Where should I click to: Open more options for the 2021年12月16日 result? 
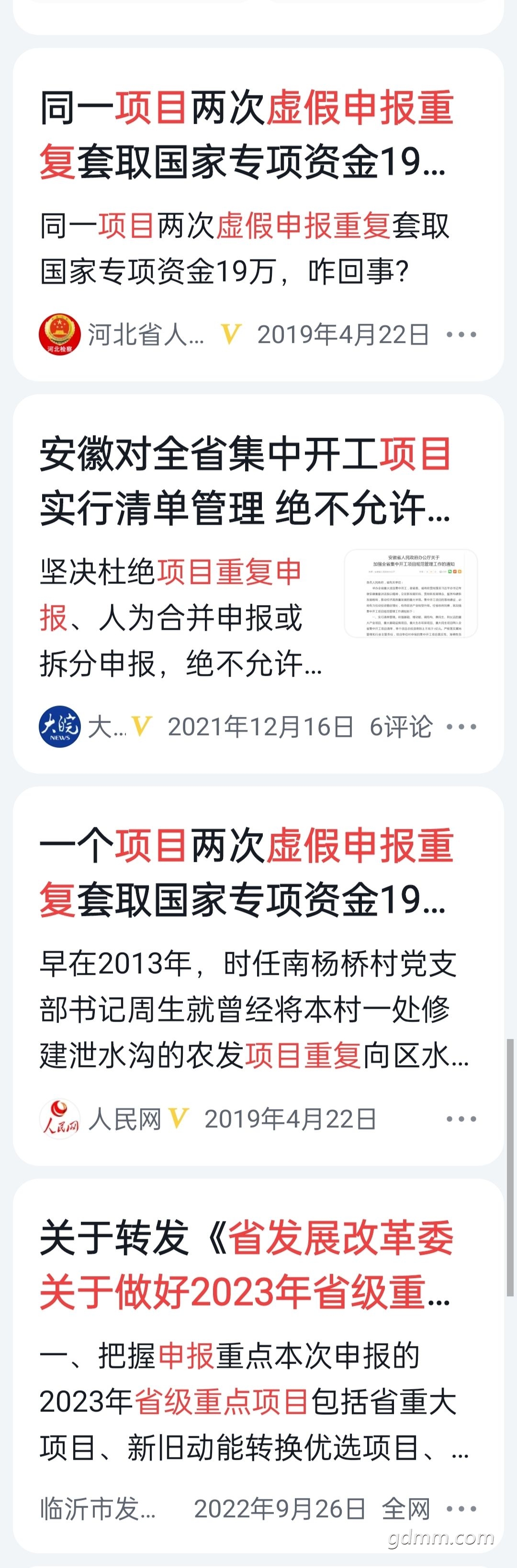coord(461,727)
